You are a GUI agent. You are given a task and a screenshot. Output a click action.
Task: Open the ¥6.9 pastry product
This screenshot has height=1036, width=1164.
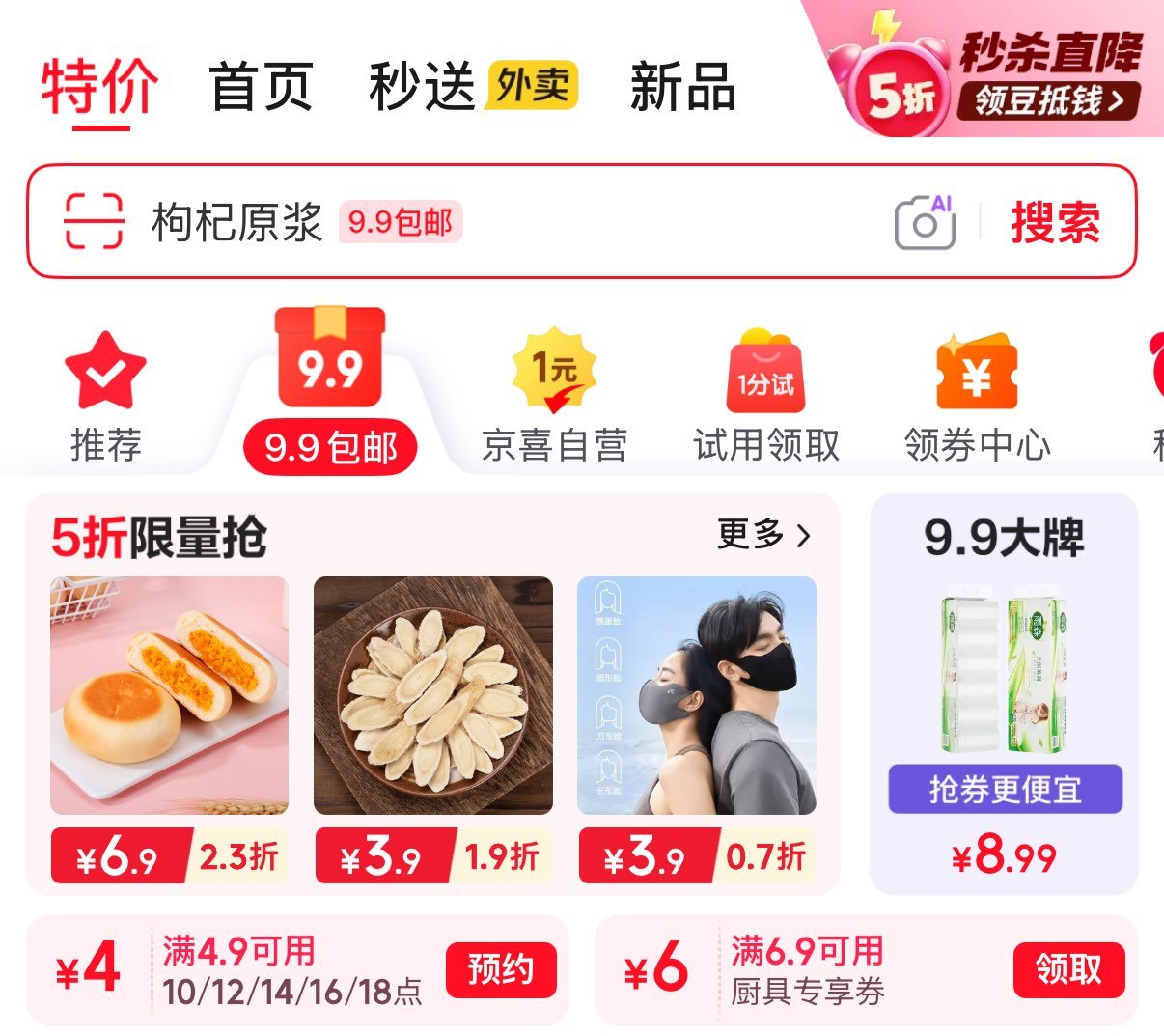[x=169, y=730]
